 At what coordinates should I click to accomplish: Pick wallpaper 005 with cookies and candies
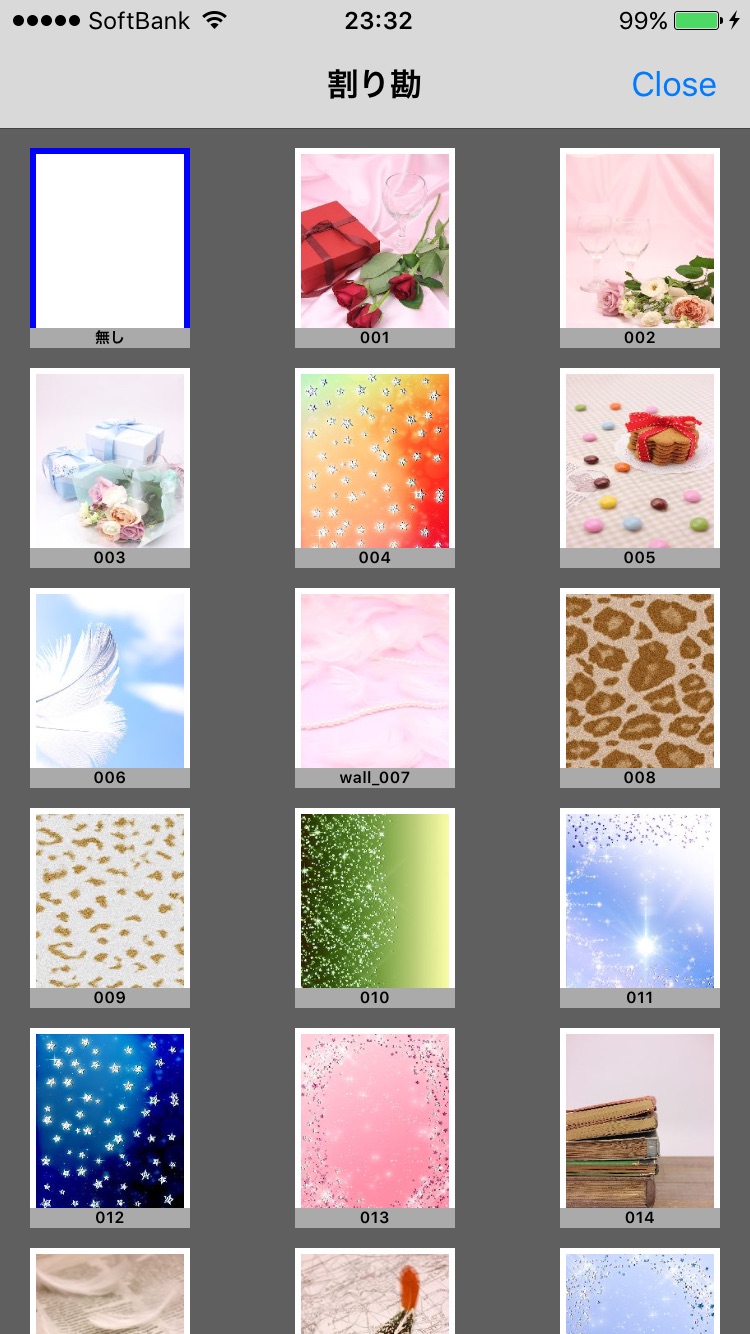640,468
